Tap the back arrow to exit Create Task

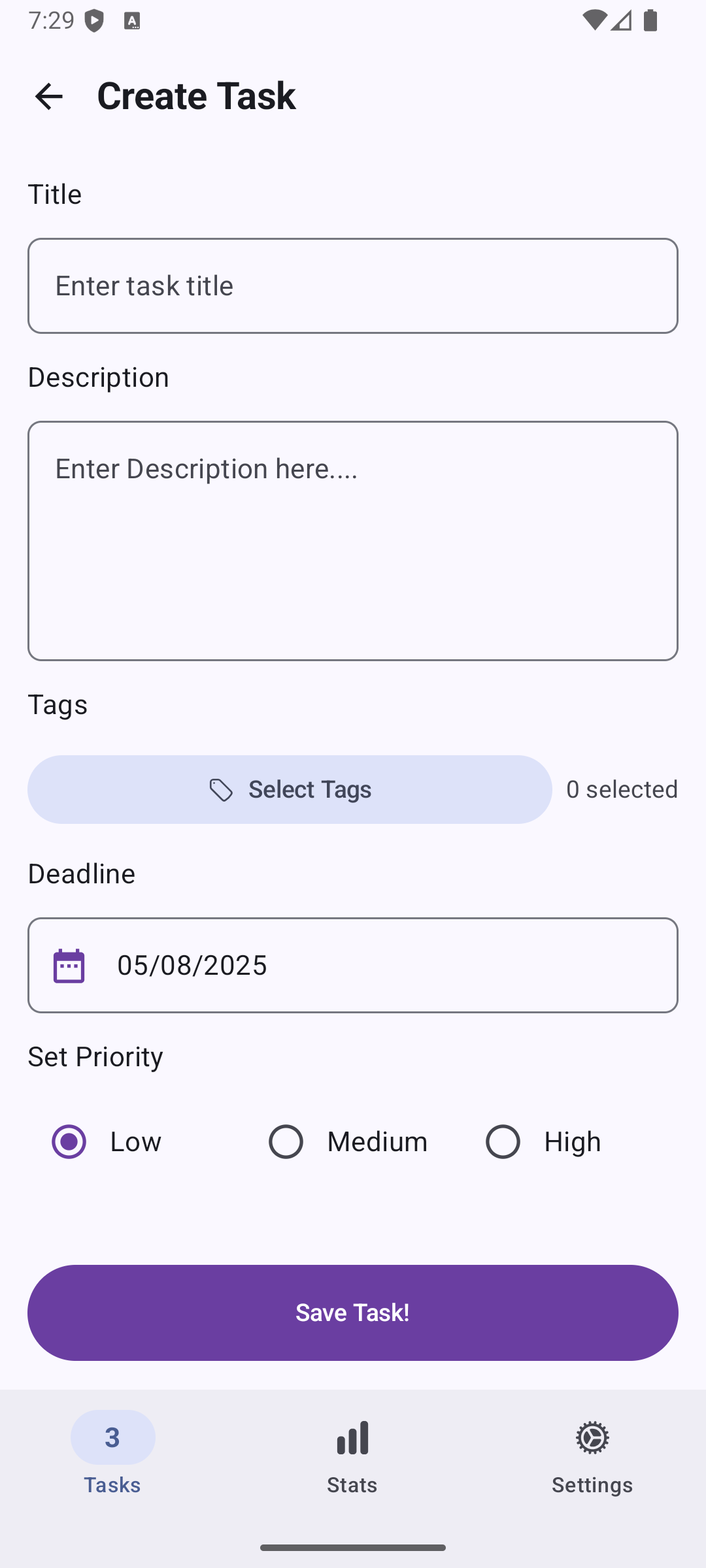[x=49, y=96]
